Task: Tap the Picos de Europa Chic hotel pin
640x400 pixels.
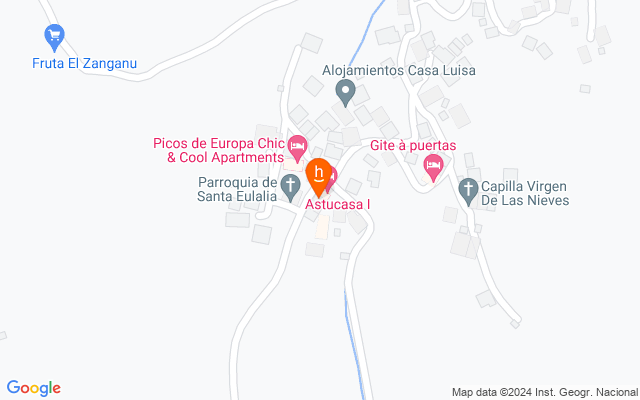Action: [298, 149]
